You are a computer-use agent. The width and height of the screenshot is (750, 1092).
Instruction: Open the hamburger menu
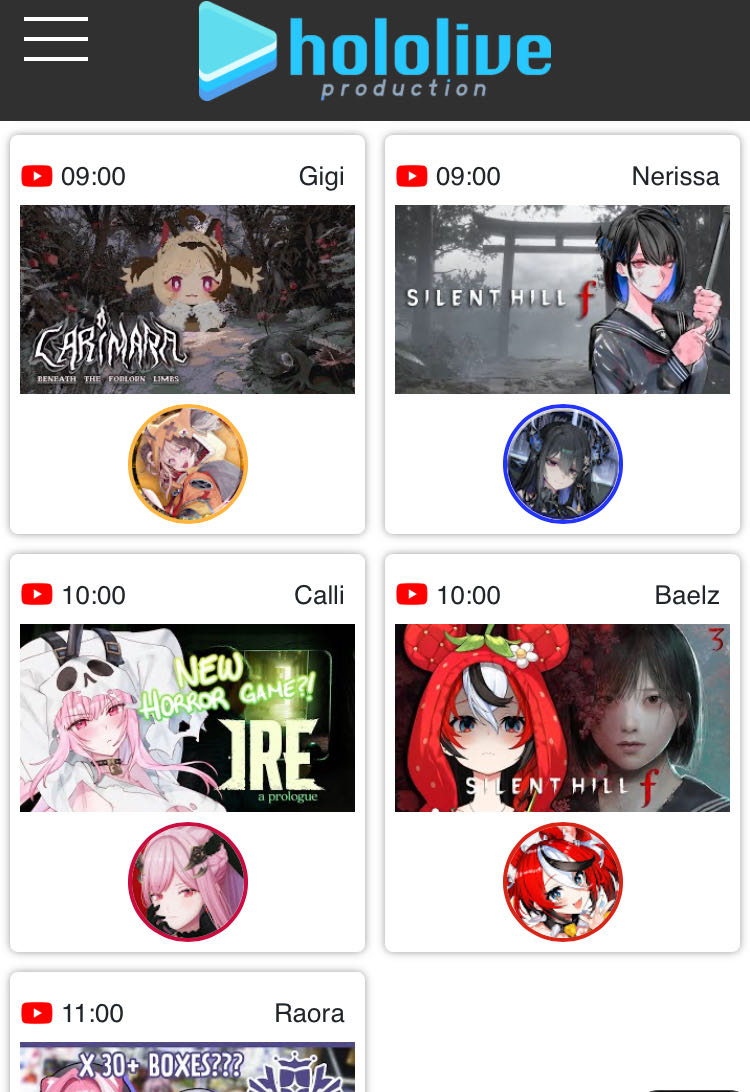click(56, 40)
